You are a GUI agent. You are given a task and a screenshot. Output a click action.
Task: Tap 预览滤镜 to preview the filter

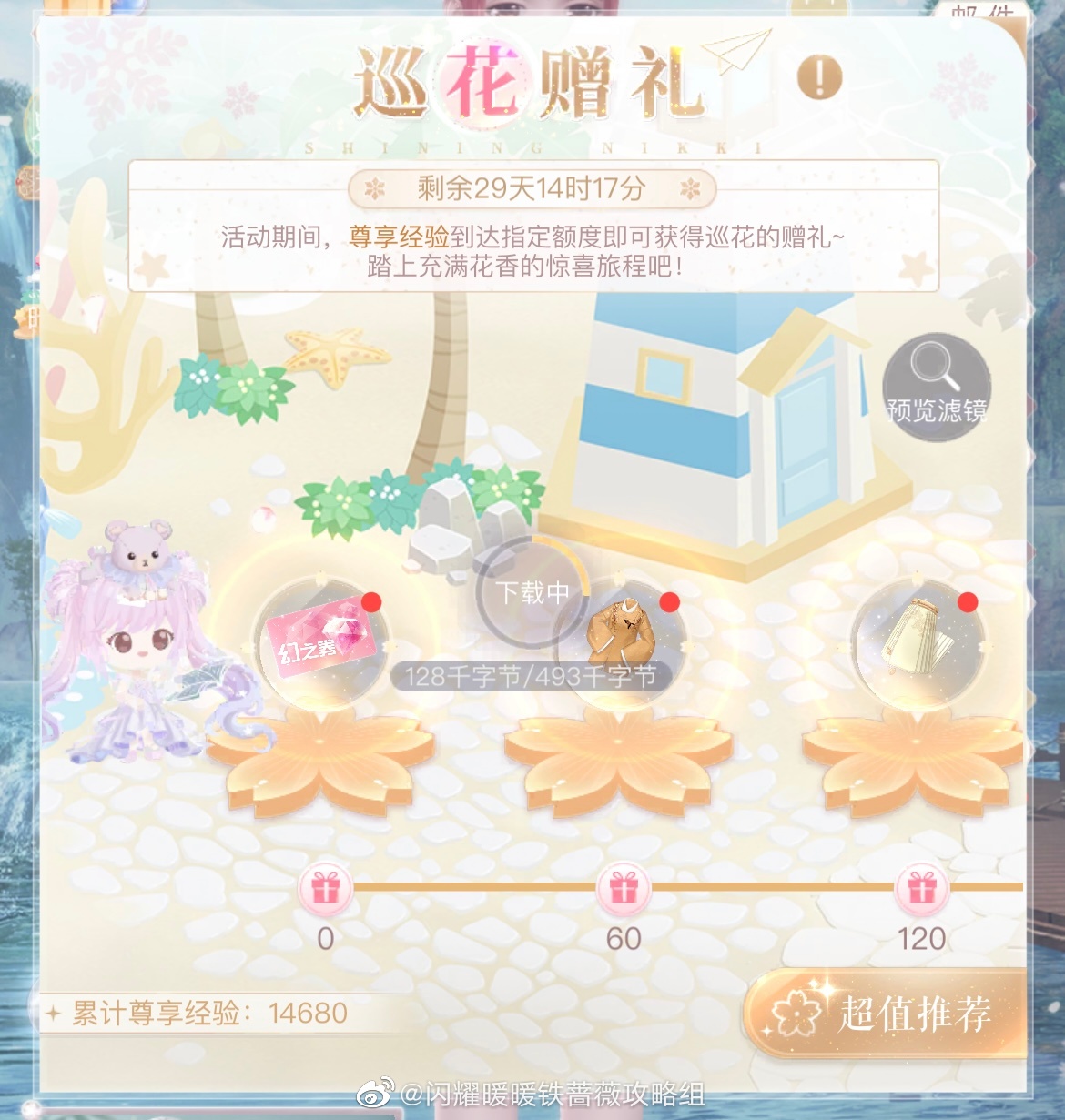tap(936, 388)
